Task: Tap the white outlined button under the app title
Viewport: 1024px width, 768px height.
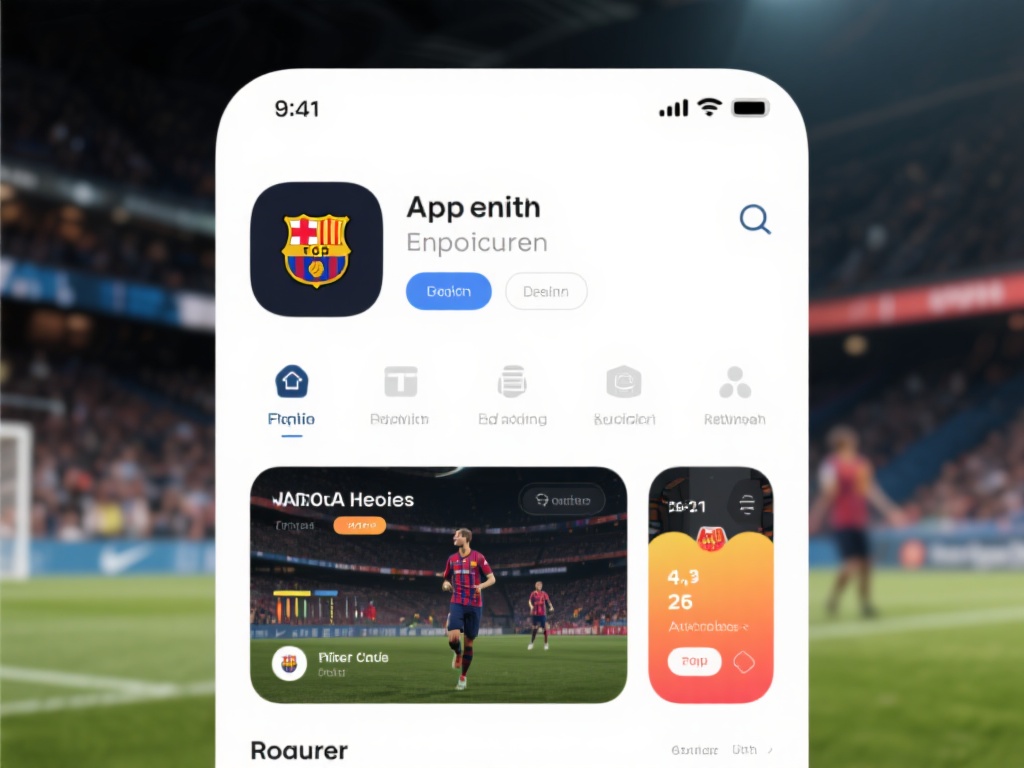Action: (546, 291)
